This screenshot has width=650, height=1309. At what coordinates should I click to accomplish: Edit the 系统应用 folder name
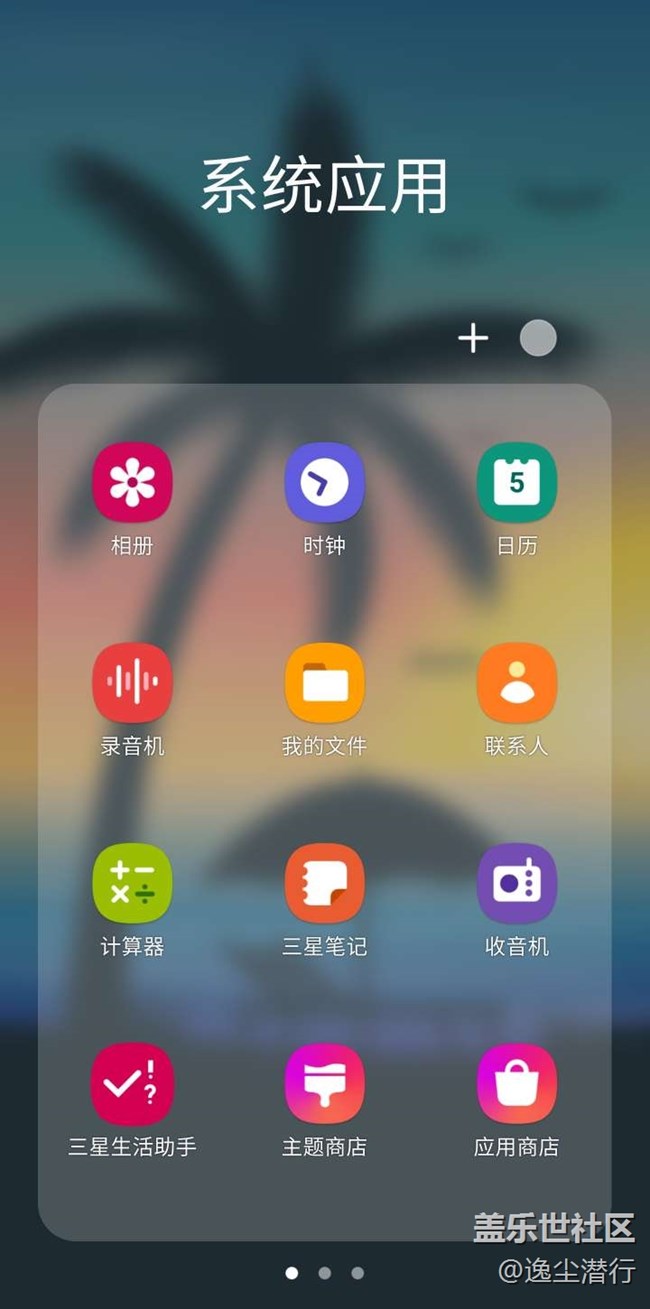(324, 186)
